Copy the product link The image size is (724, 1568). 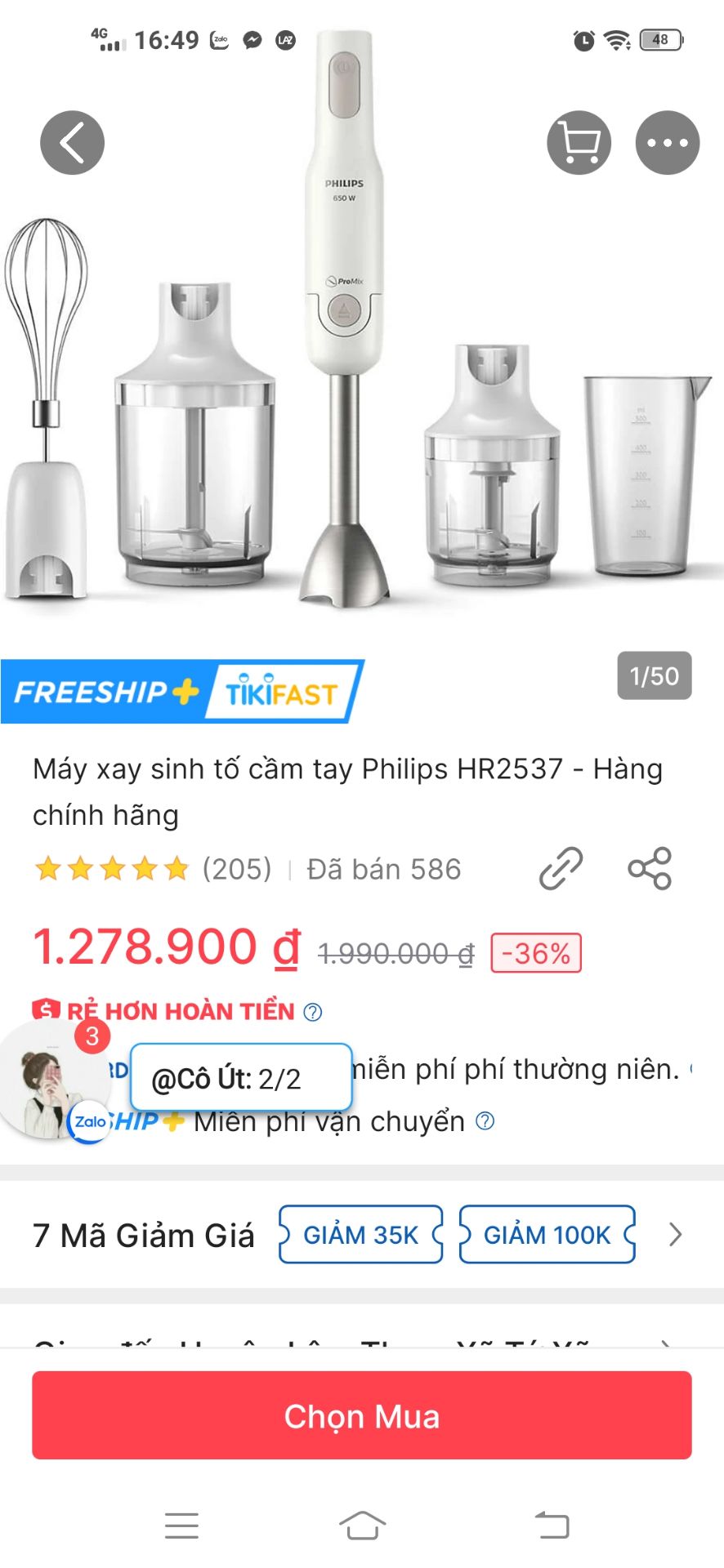pyautogui.click(x=560, y=868)
